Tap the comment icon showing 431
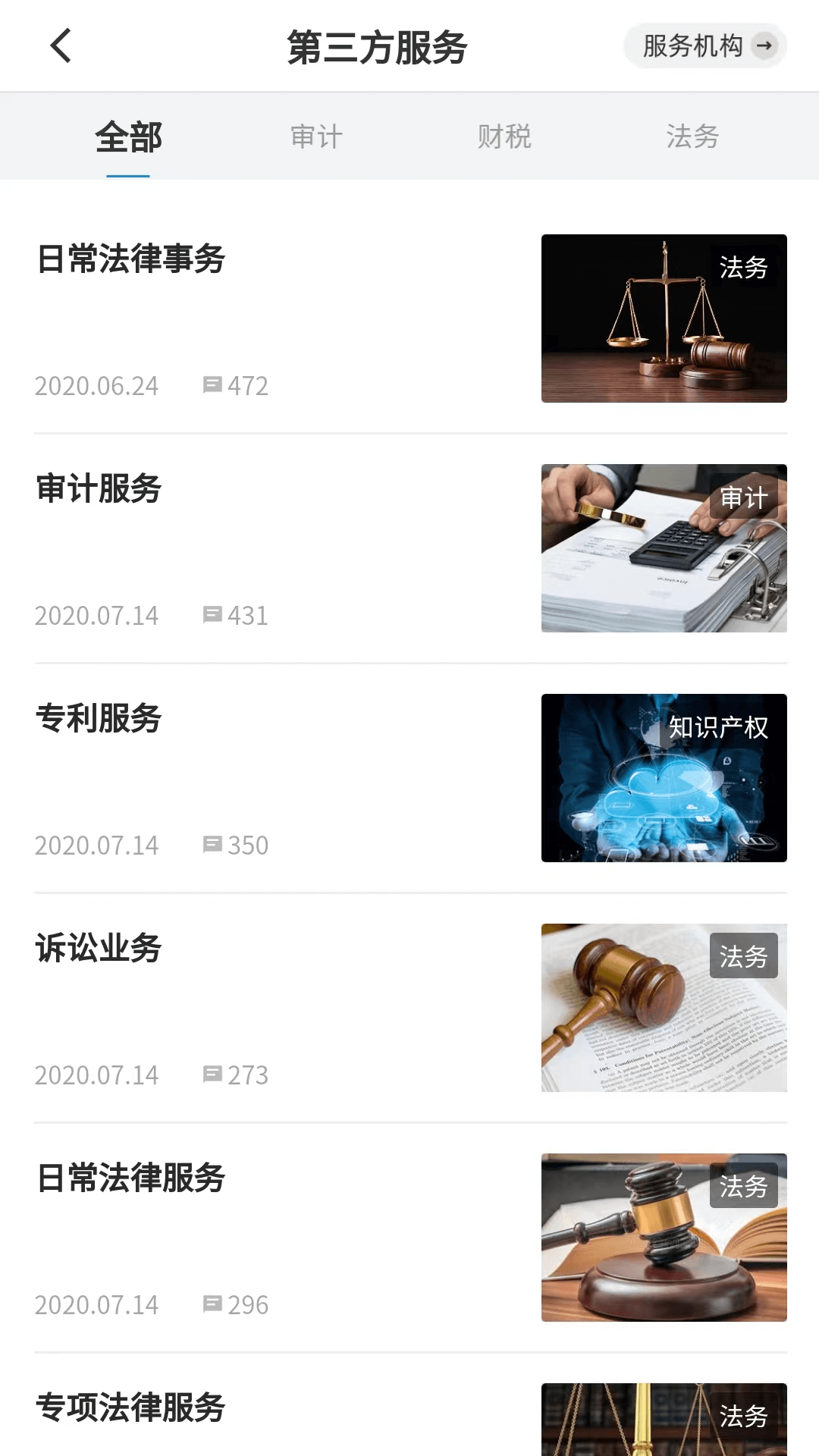819x1456 pixels. click(x=215, y=616)
